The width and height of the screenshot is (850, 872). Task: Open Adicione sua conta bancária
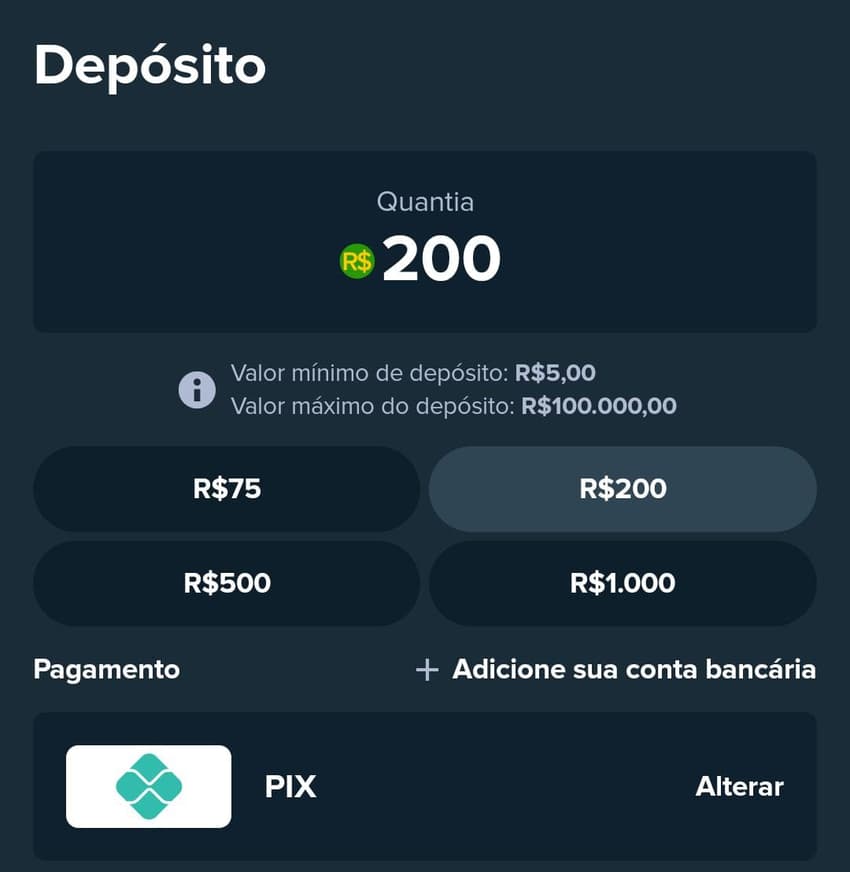[635, 669]
